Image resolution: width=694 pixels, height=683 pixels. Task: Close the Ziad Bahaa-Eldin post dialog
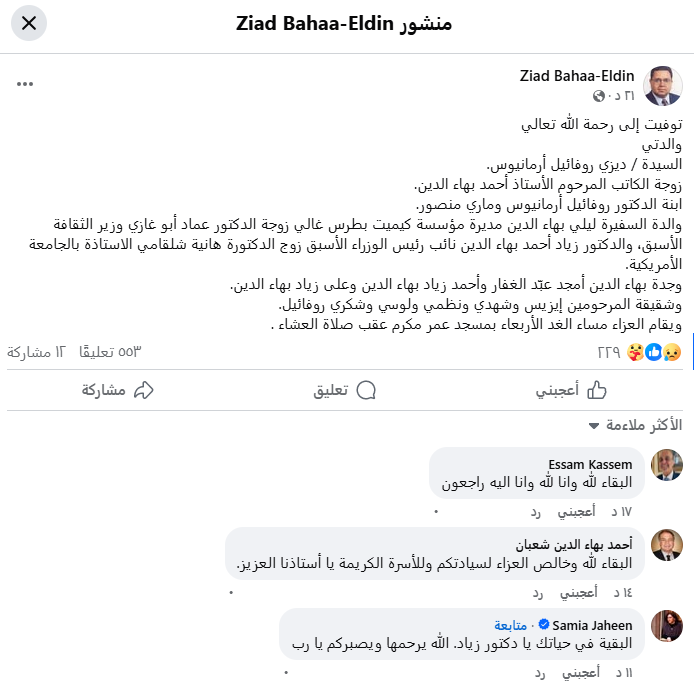29,23
